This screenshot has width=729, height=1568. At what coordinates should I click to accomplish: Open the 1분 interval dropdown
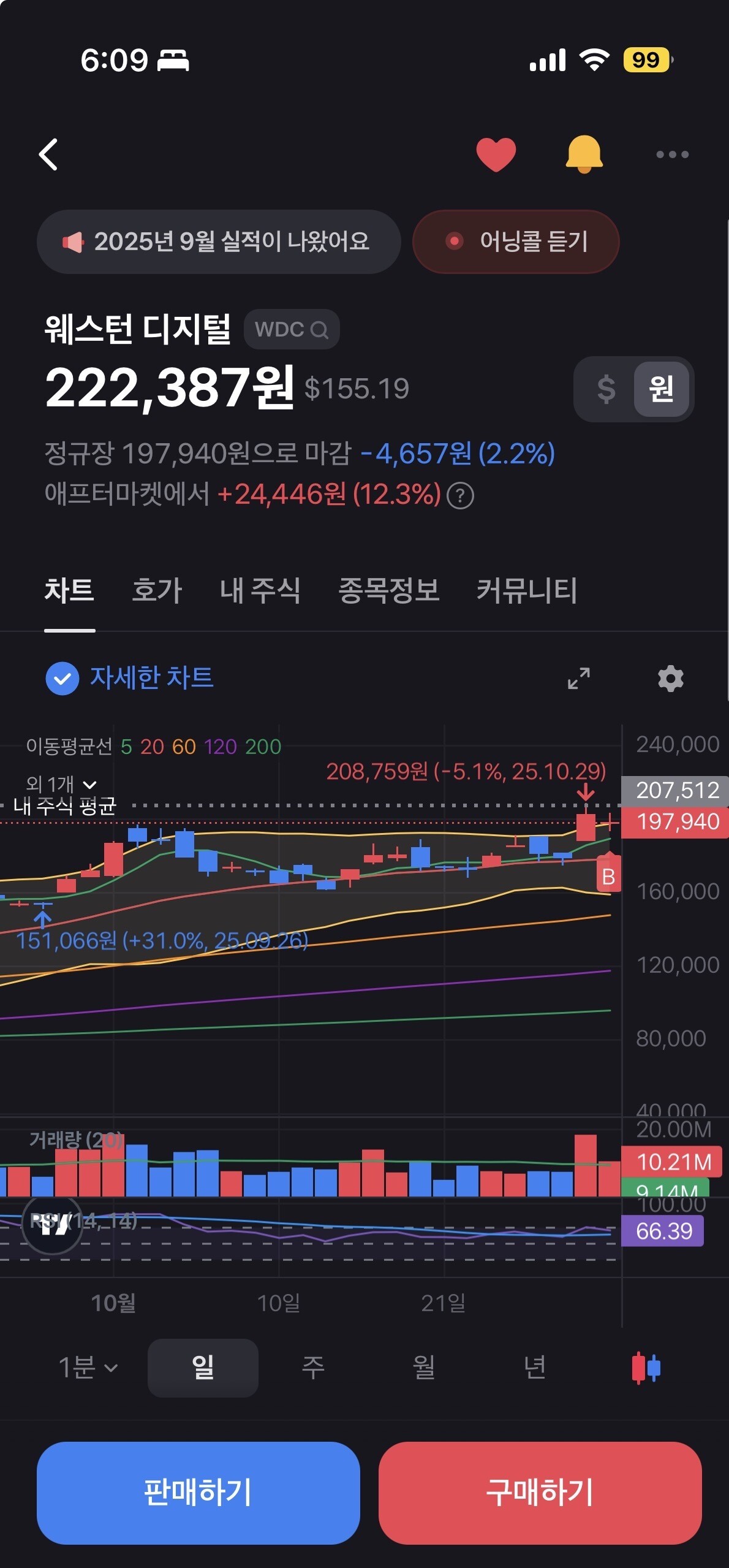click(88, 1368)
